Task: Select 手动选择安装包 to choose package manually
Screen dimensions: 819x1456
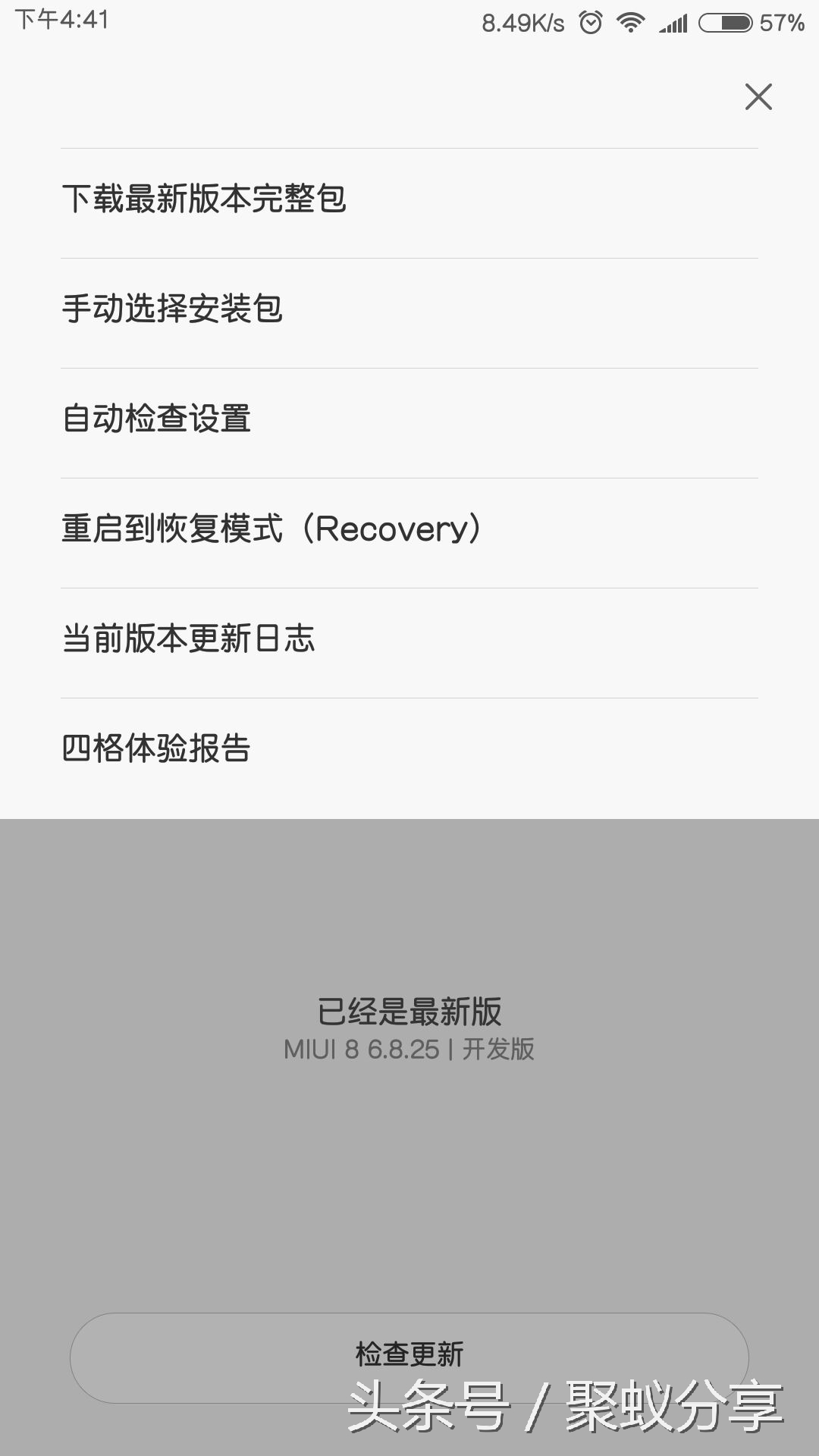Action: coord(172,309)
